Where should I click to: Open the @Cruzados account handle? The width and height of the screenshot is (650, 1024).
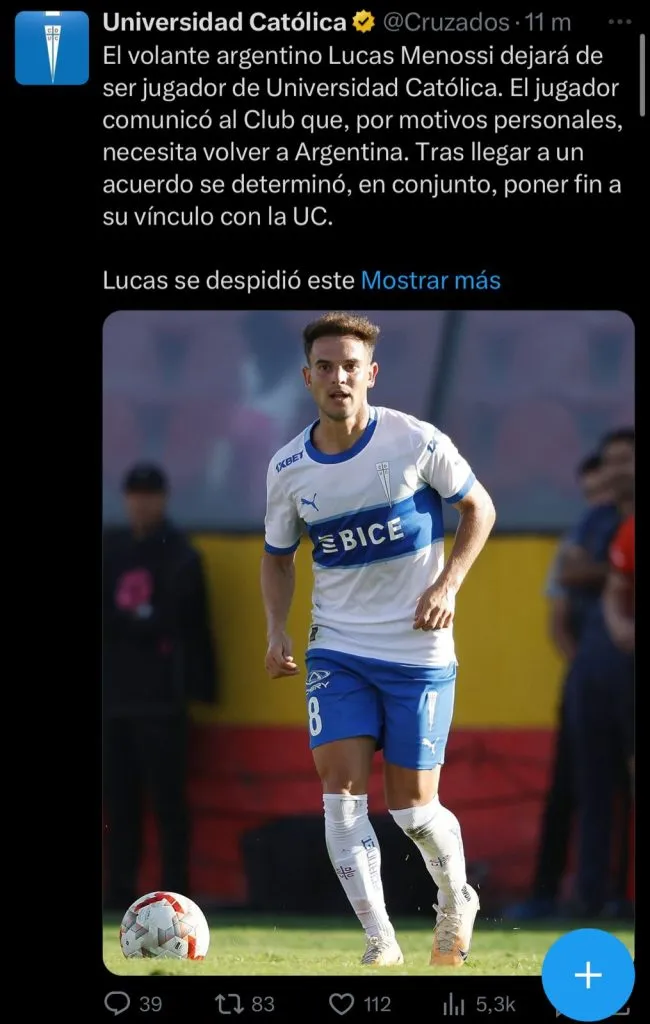coord(436,21)
